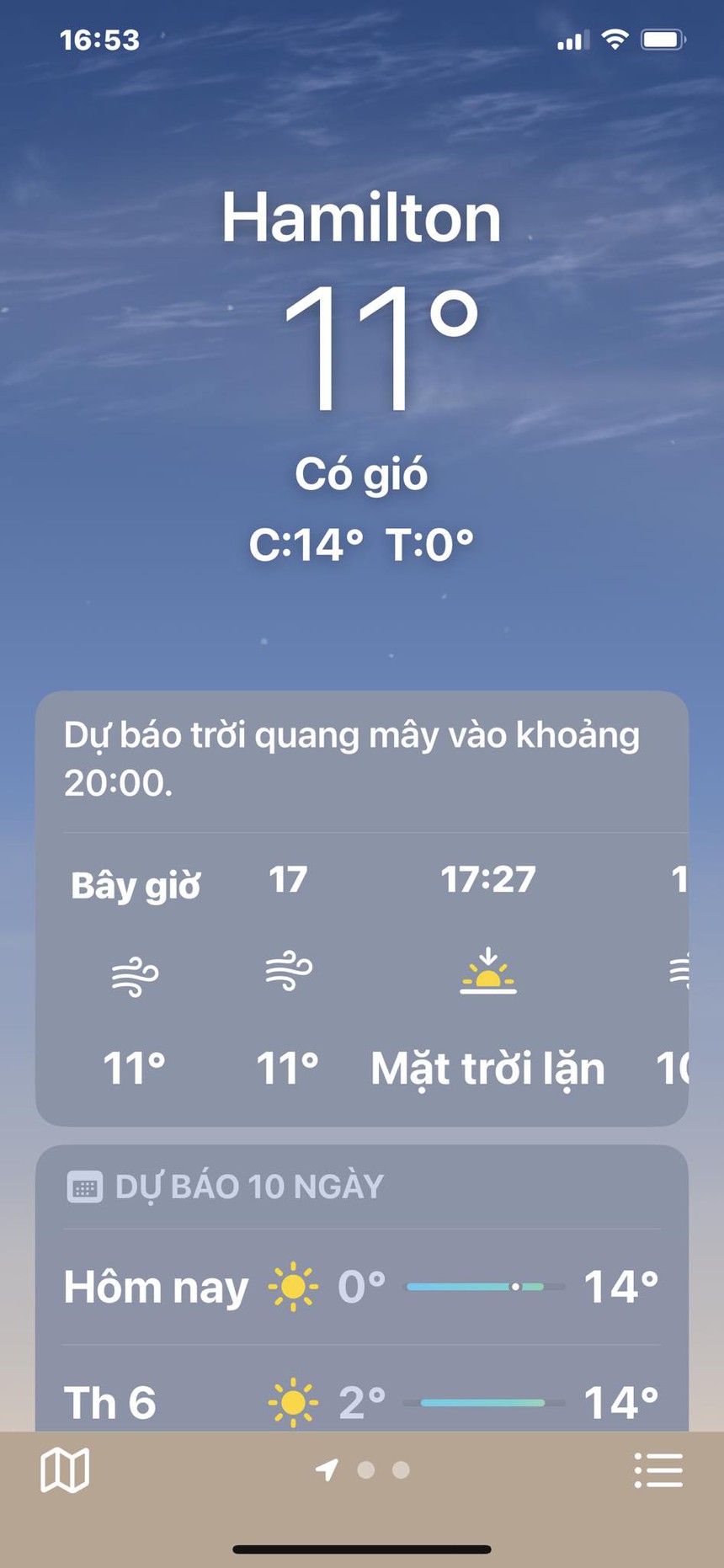Viewport: 724px width, 1568px height.
Task: Tap the wind icon in the 17 hour column
Action: click(x=286, y=973)
